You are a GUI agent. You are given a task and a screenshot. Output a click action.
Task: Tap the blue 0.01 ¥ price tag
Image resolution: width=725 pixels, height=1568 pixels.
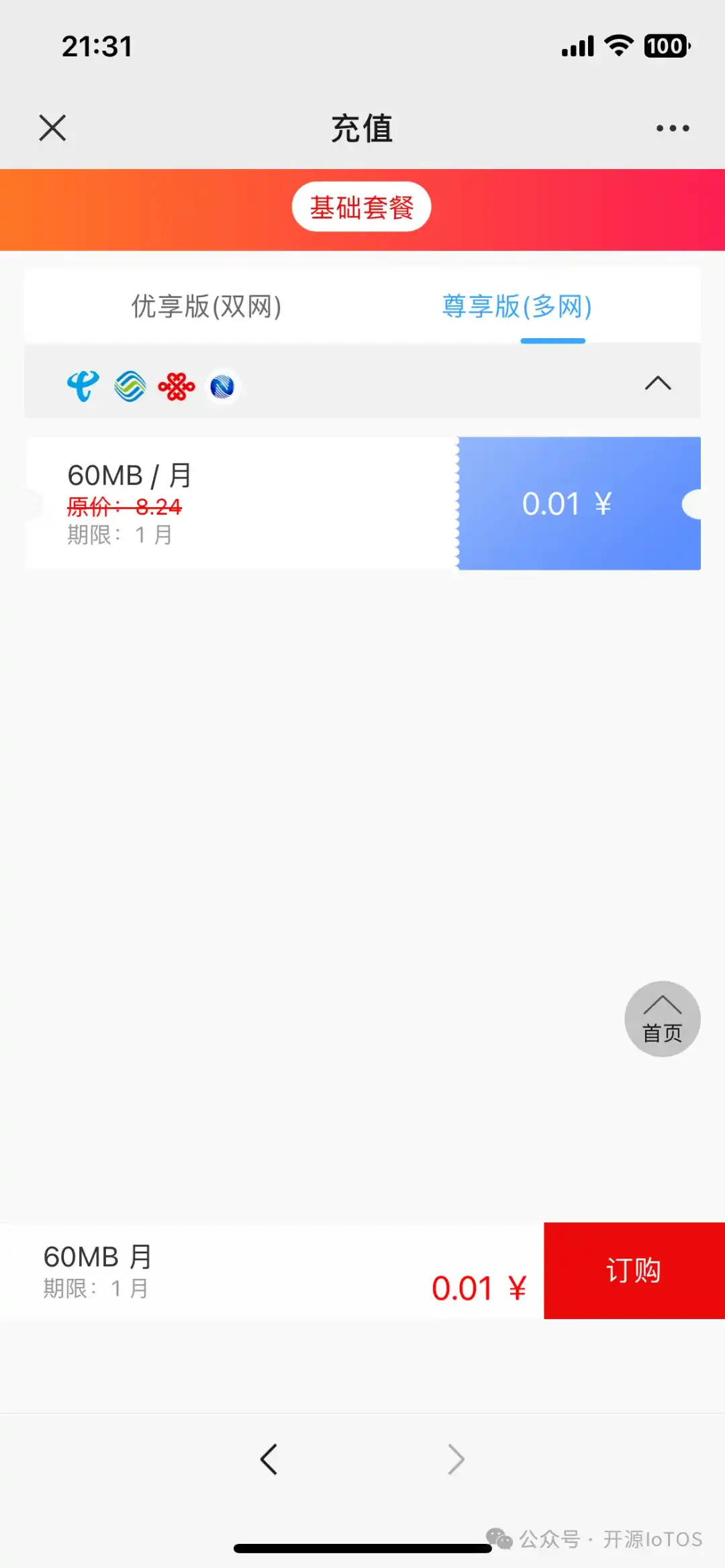[x=568, y=503]
